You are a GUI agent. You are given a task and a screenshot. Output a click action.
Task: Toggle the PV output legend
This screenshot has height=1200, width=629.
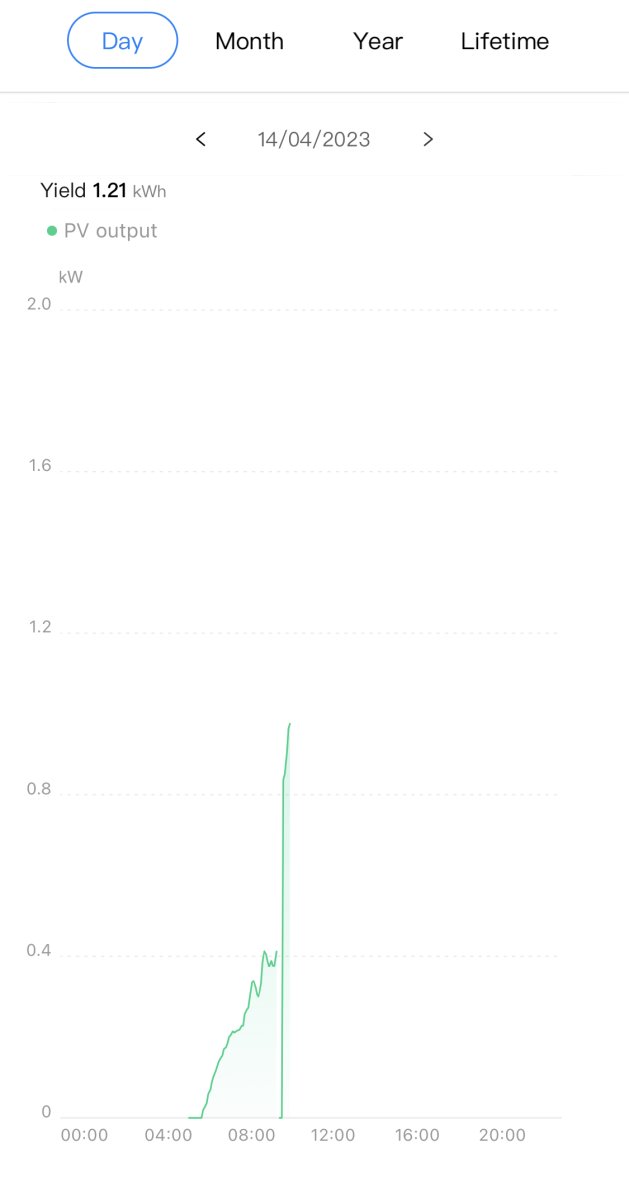coord(102,231)
